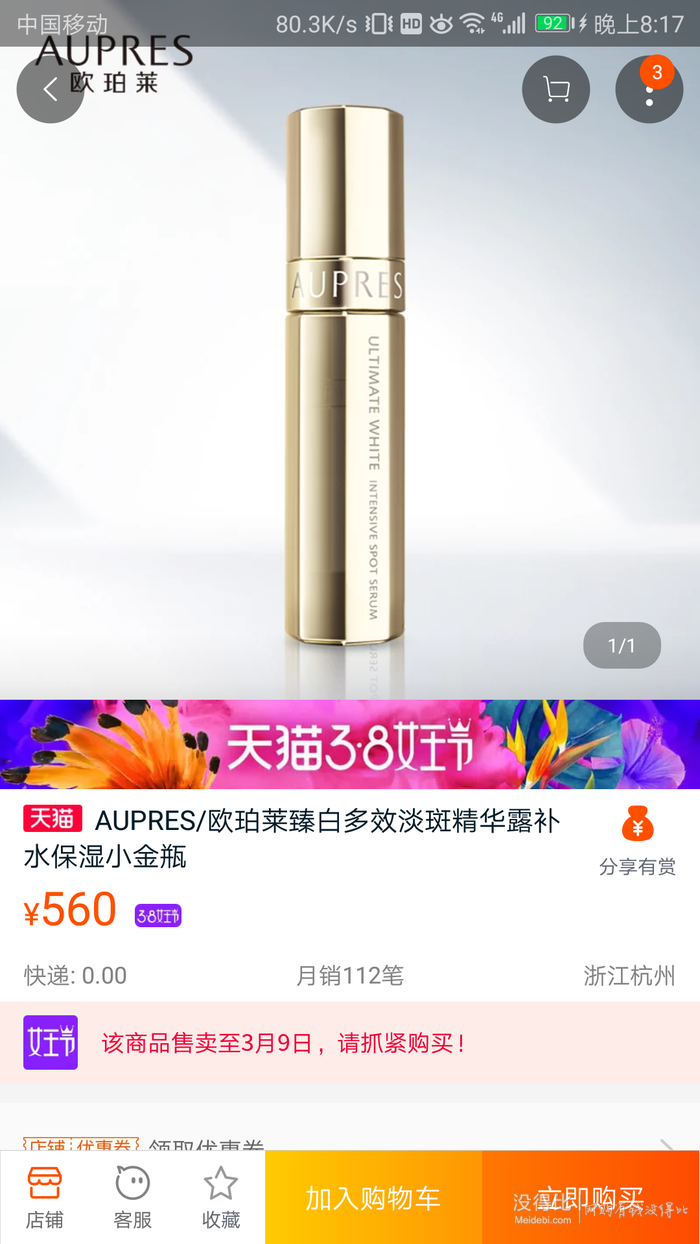View the AUPRES product image
This screenshot has height=1244, width=700.
tap(346, 380)
